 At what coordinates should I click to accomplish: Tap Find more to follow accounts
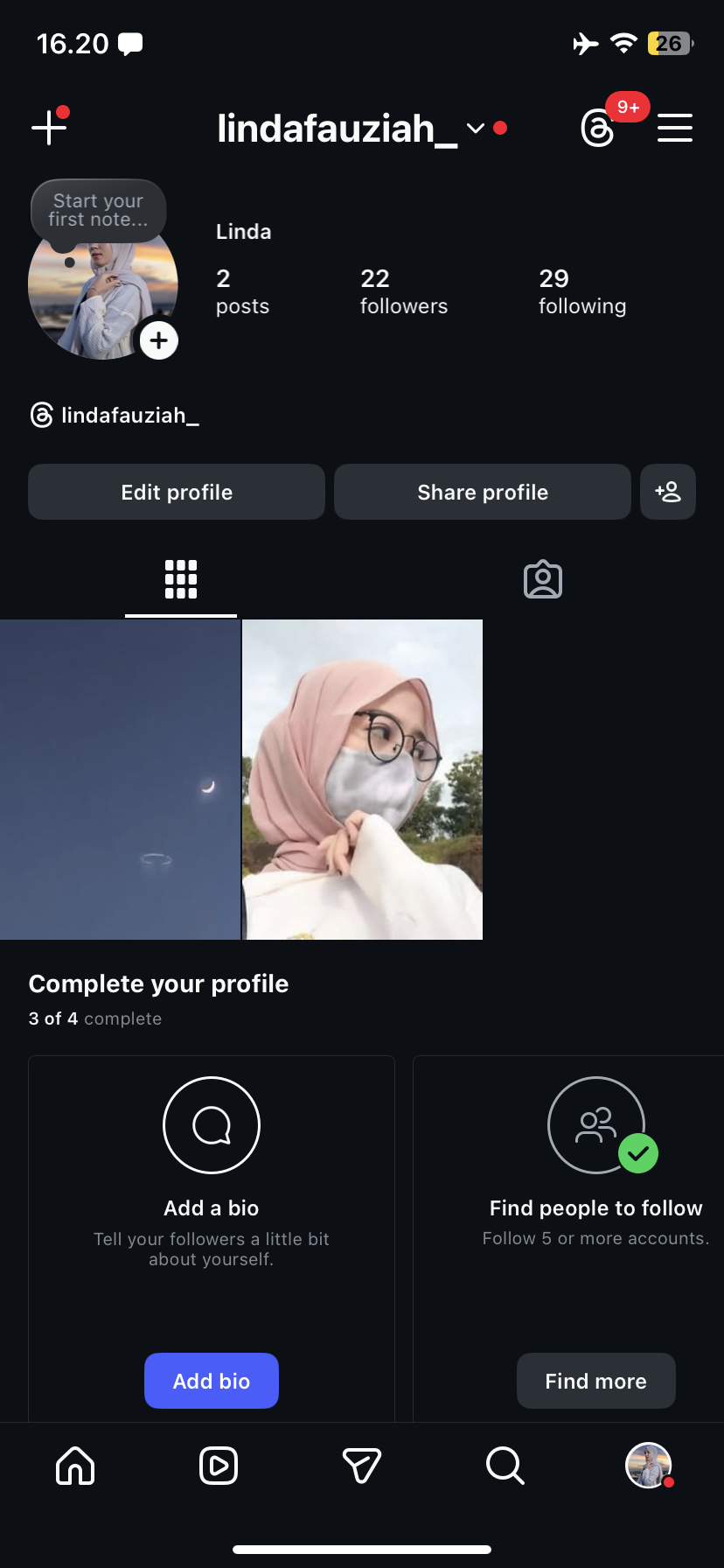click(x=596, y=1381)
